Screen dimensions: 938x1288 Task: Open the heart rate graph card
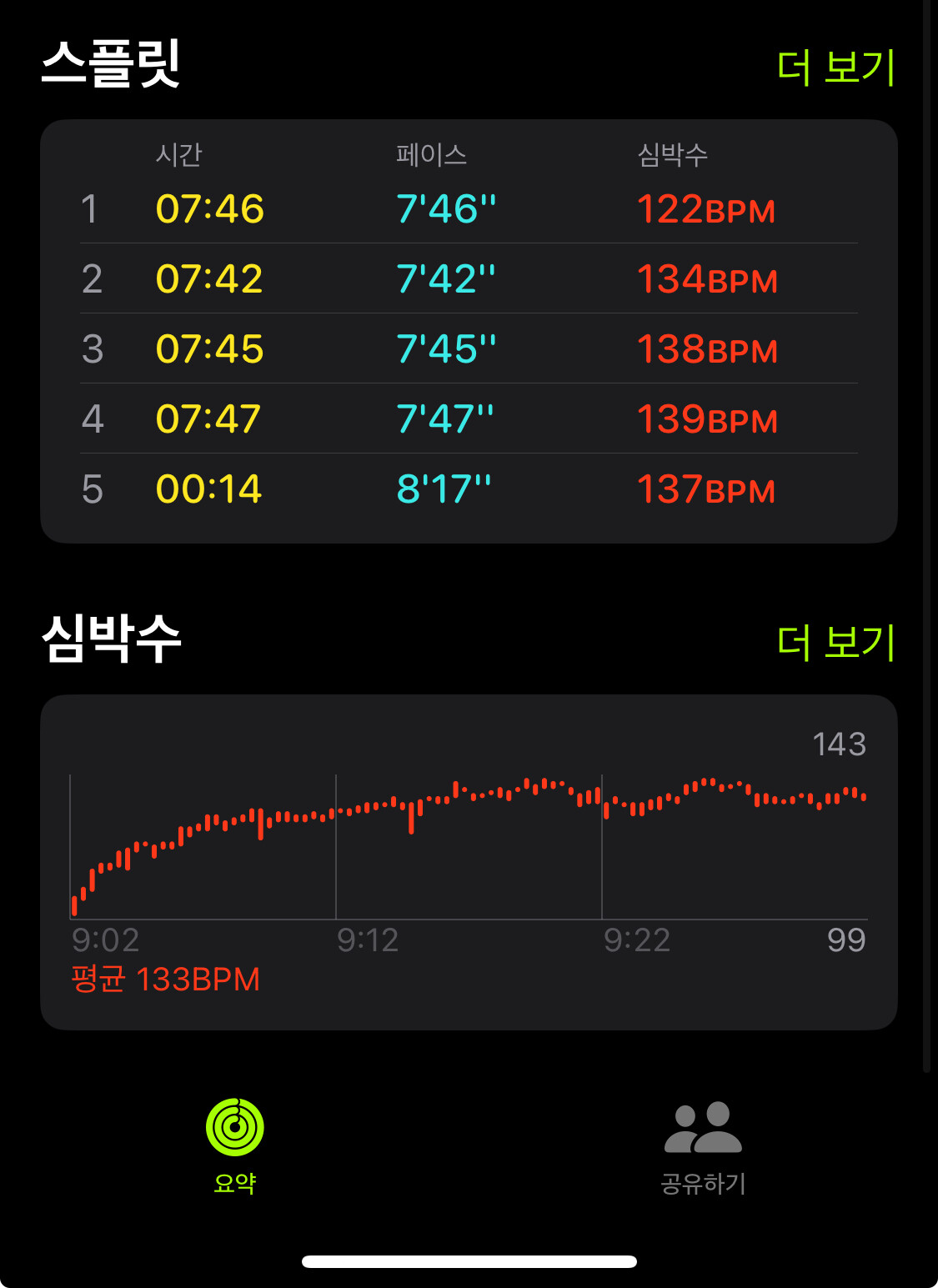tap(469, 861)
